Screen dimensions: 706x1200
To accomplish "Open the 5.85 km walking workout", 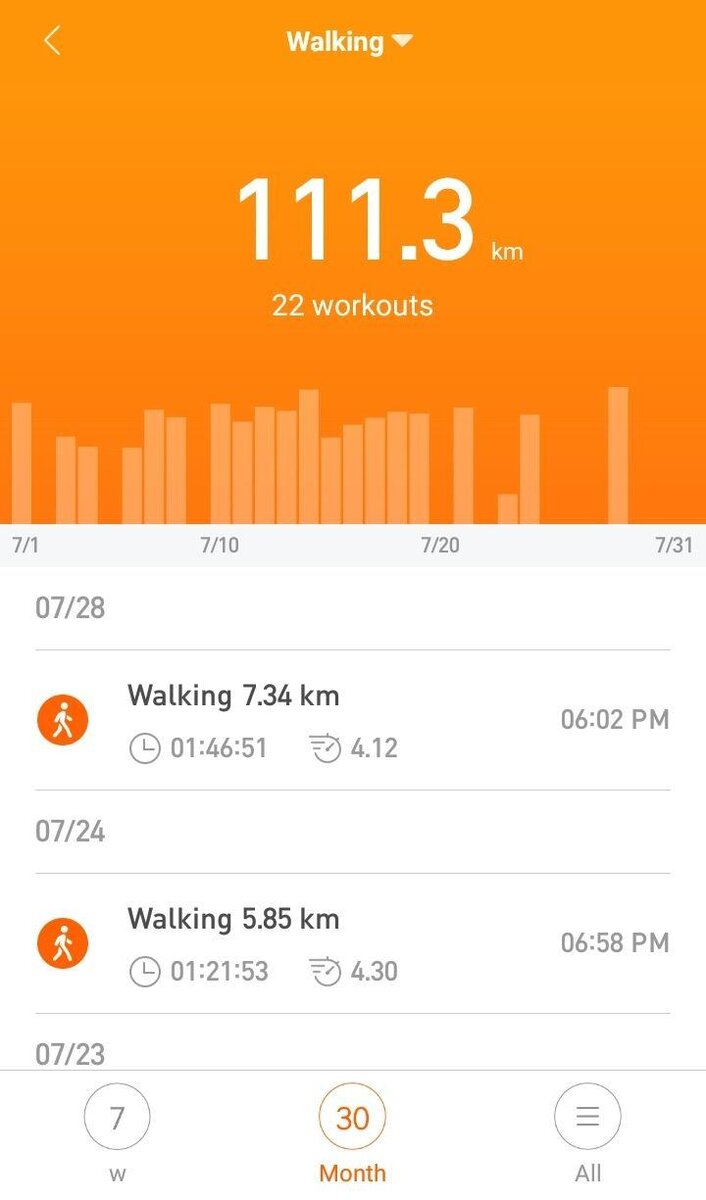I will click(352, 943).
